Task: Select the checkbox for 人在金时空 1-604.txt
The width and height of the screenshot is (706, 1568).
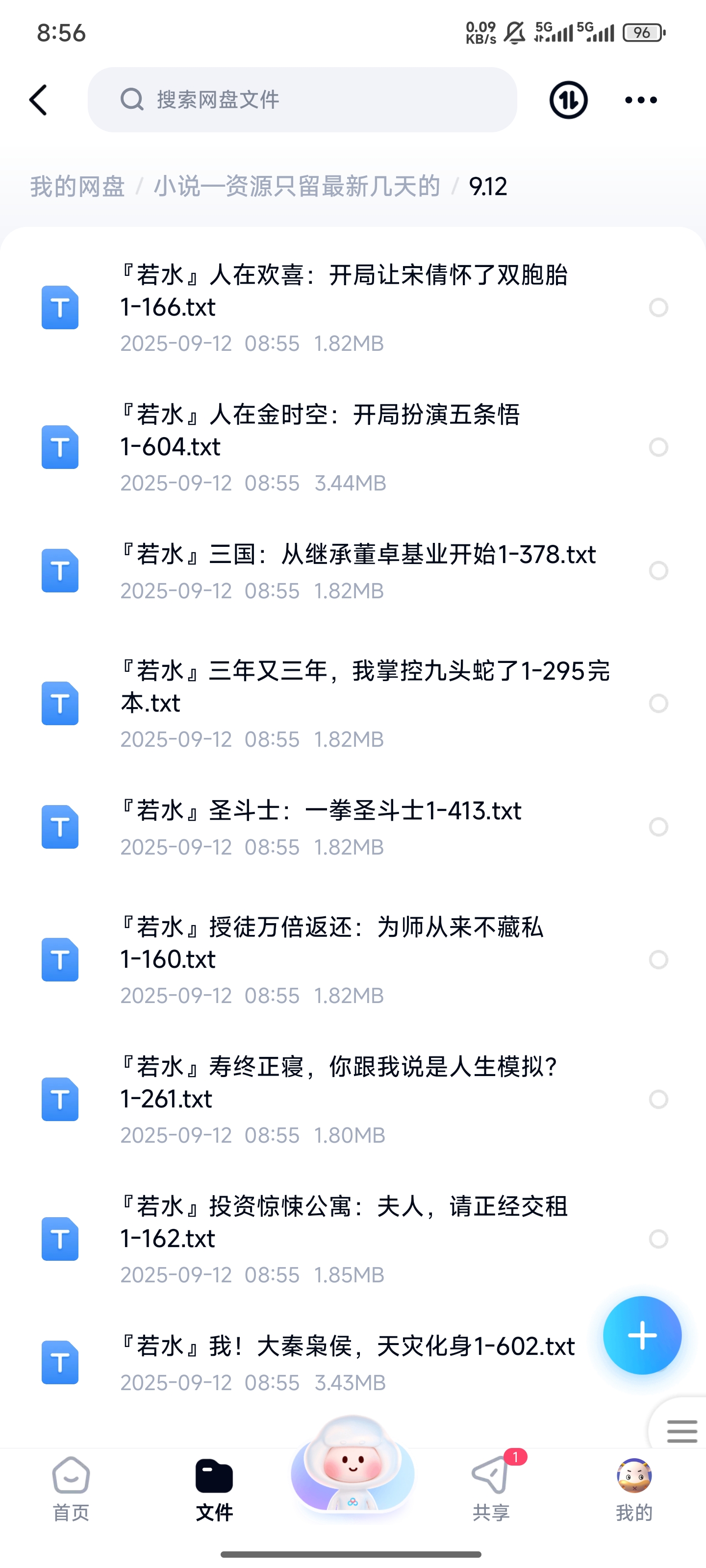Action: click(658, 447)
